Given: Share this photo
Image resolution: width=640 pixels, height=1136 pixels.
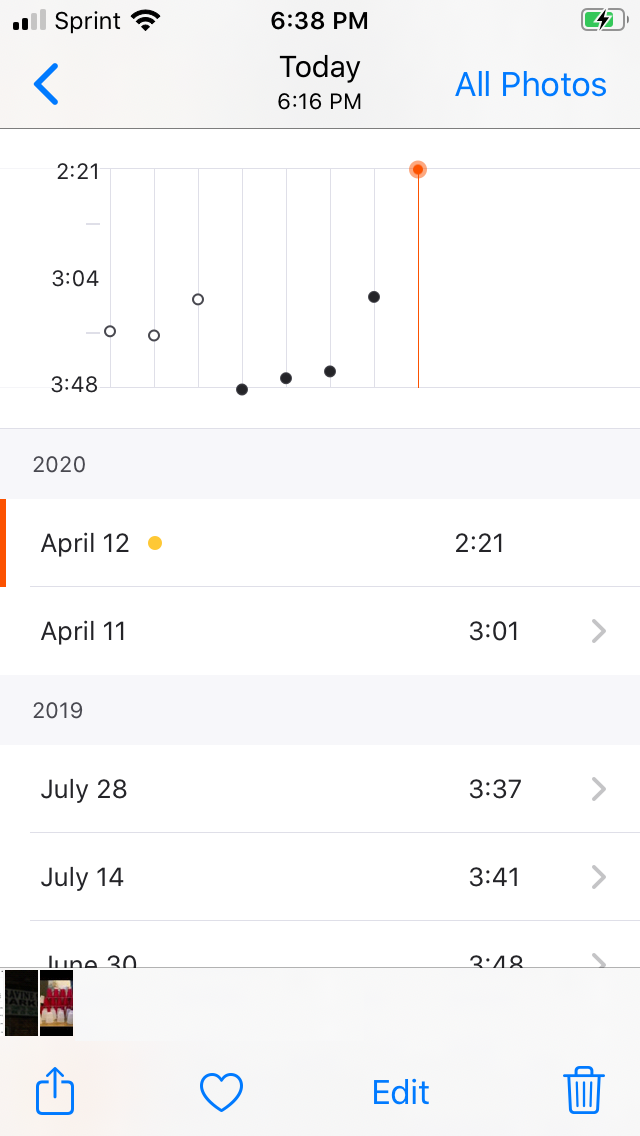Looking at the screenshot, I should click(x=55, y=1090).
